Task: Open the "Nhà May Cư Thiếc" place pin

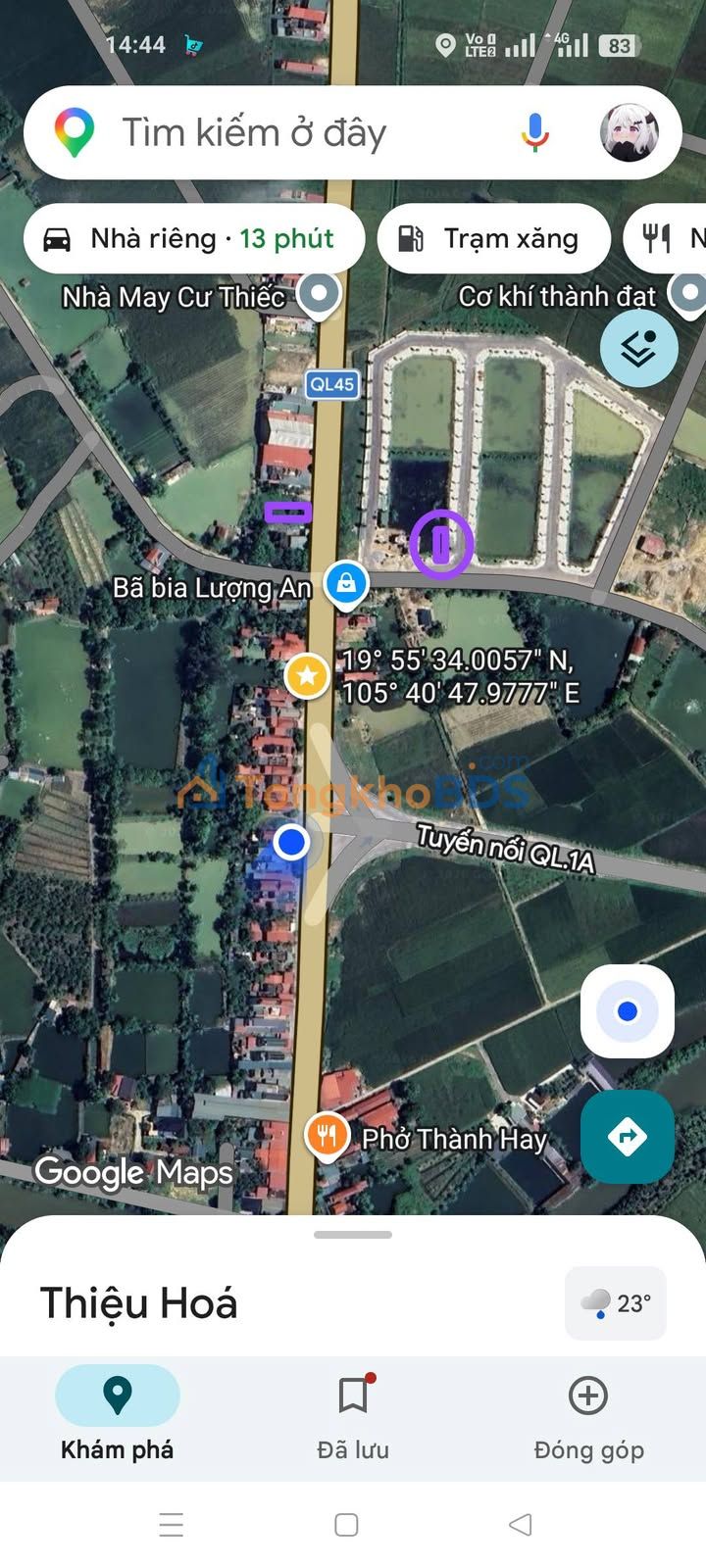Action: [x=319, y=293]
